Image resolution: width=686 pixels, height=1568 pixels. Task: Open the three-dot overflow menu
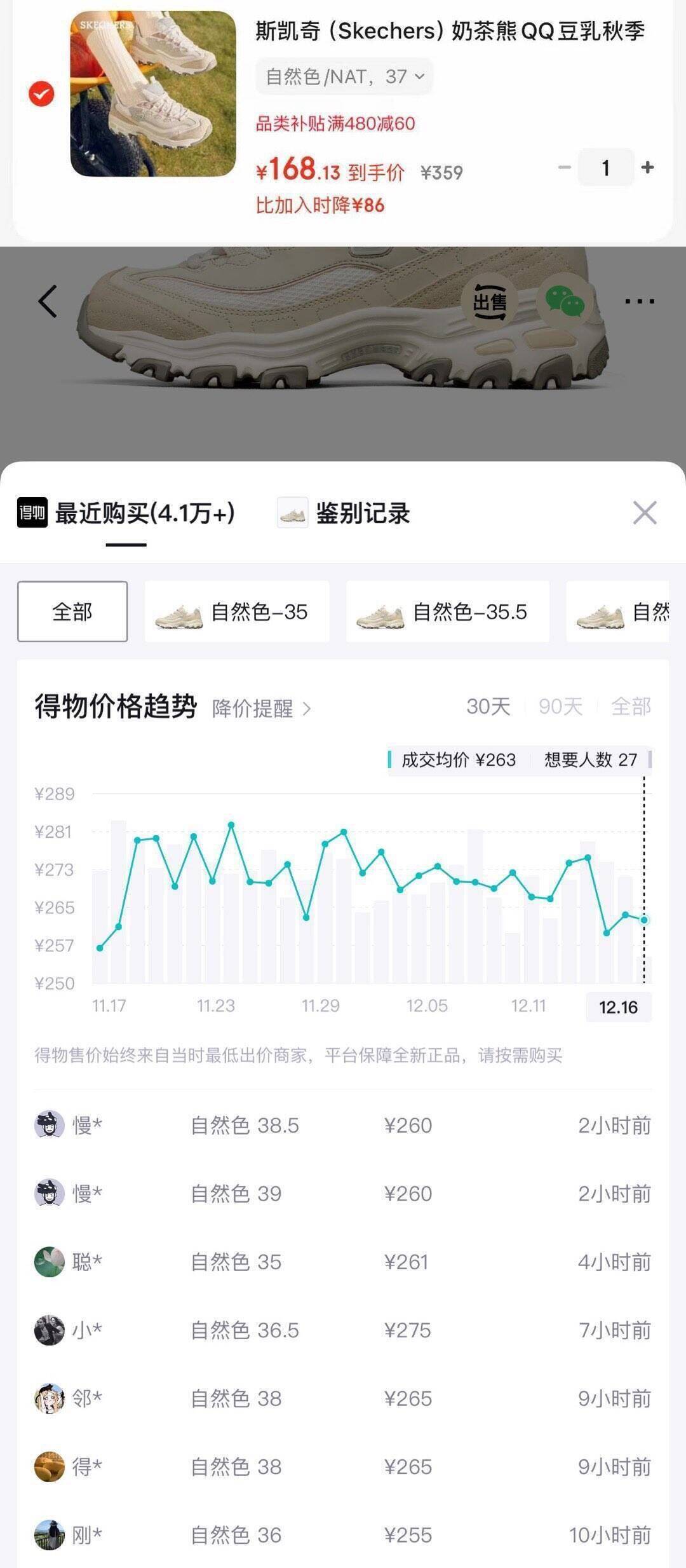[639, 301]
